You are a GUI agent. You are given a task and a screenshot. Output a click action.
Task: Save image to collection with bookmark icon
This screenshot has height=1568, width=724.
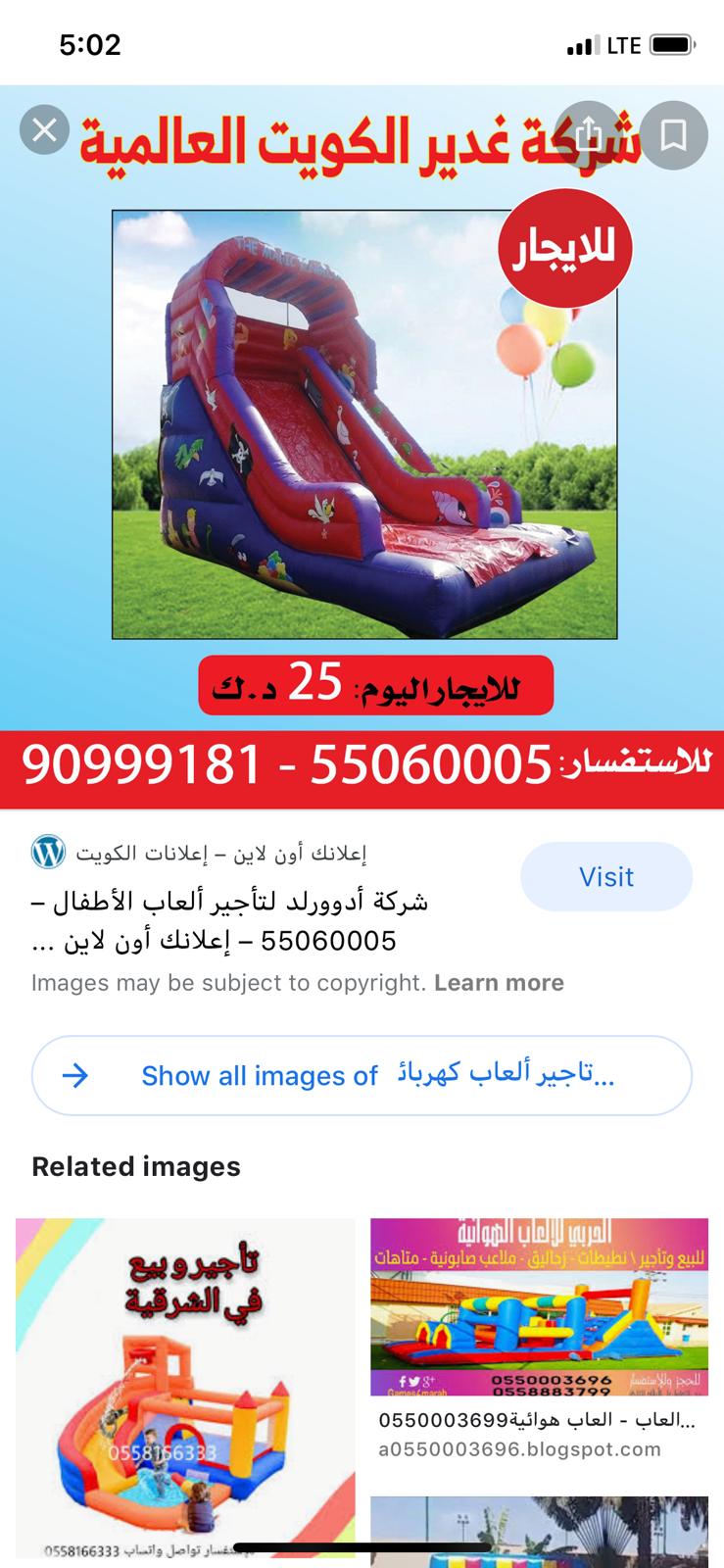673,133
